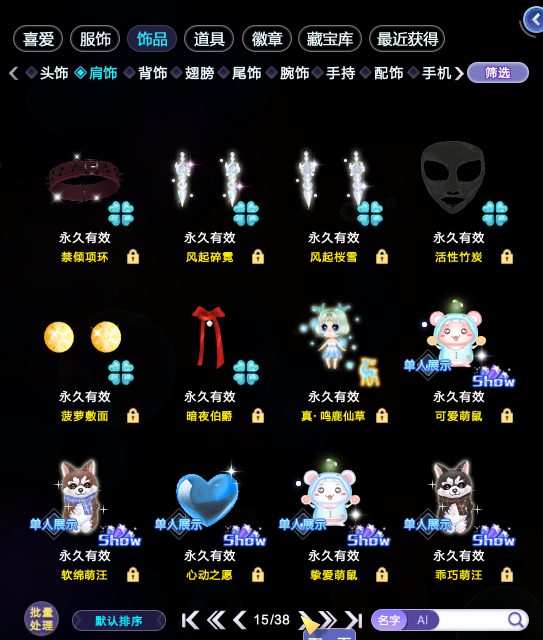Tap the 筛选 filter button
The image size is (543, 640).
tap(498, 73)
